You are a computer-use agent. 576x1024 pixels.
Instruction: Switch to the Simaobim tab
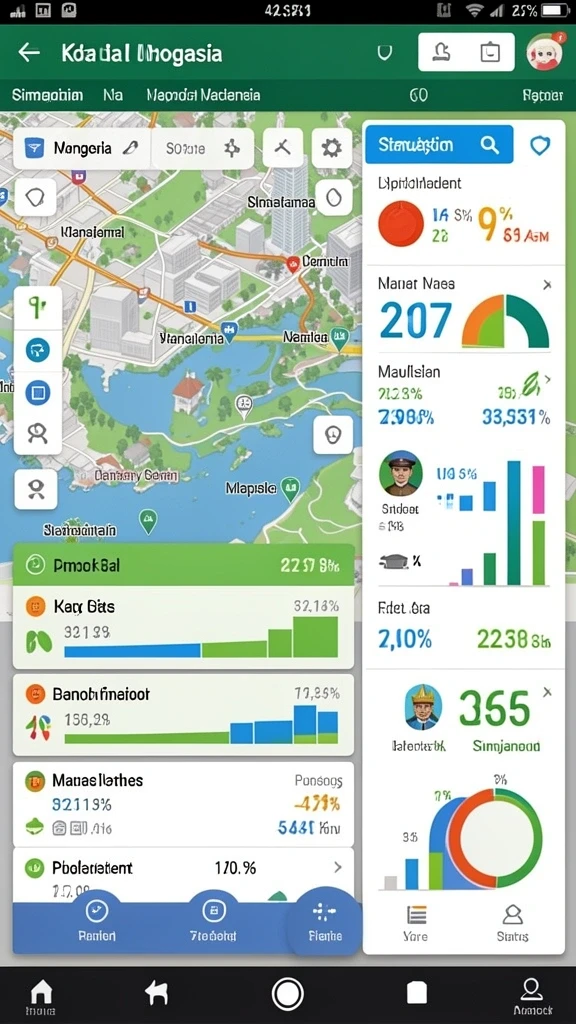click(x=47, y=95)
